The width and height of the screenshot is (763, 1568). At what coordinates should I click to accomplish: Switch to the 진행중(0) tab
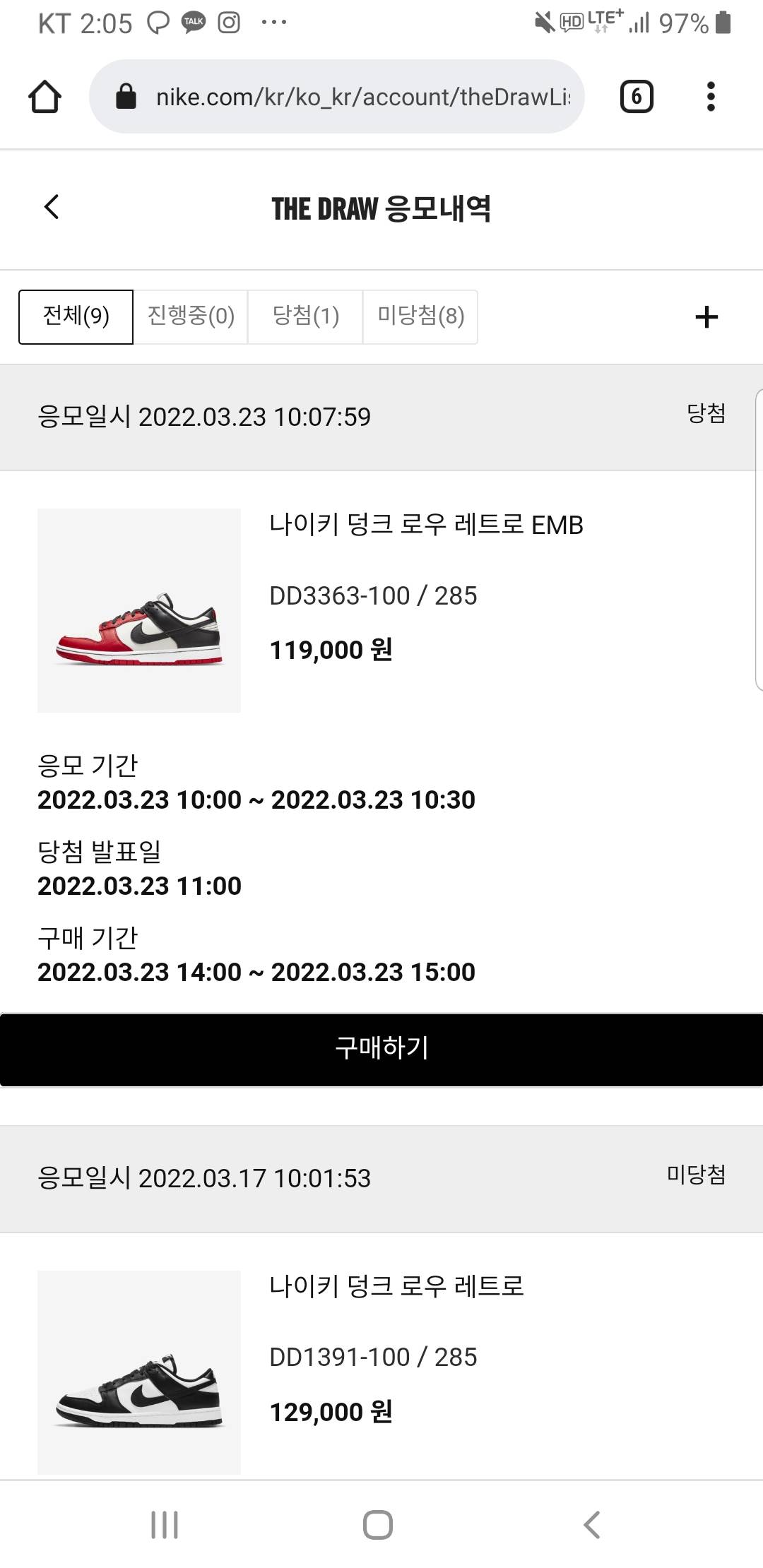191,316
